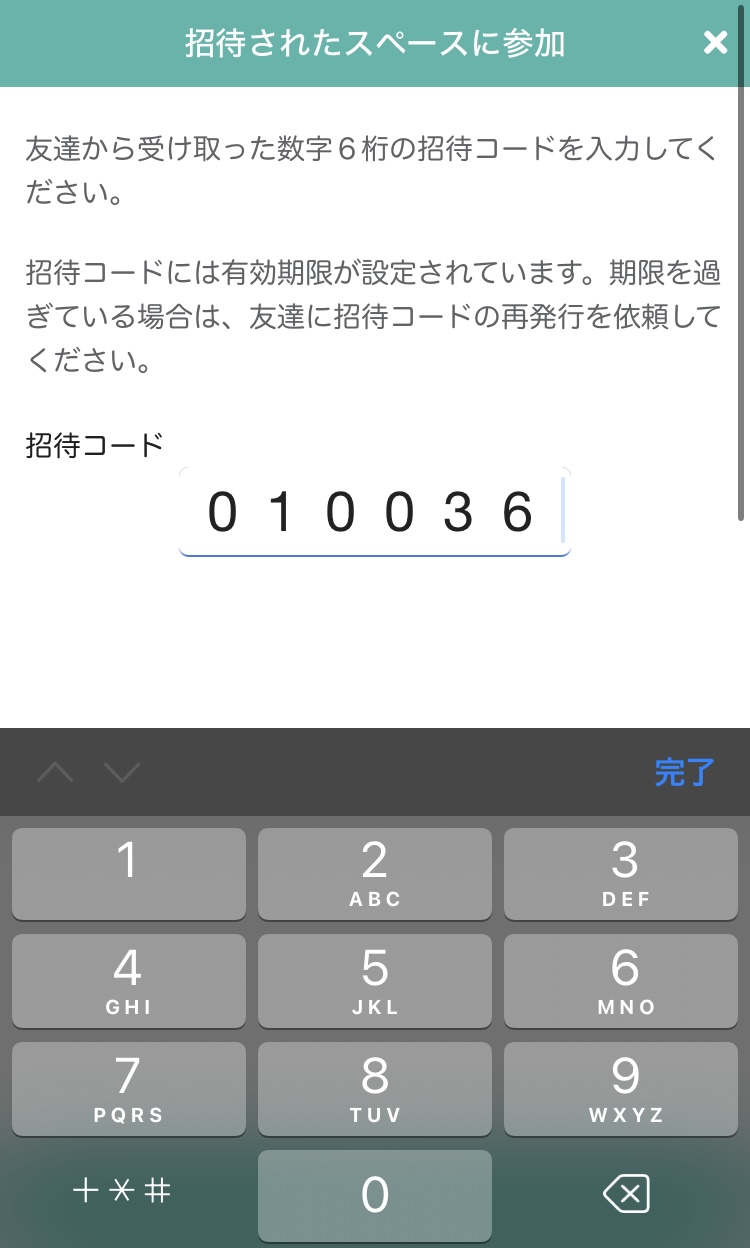Tap 完了 to dismiss the keyboard

point(685,772)
